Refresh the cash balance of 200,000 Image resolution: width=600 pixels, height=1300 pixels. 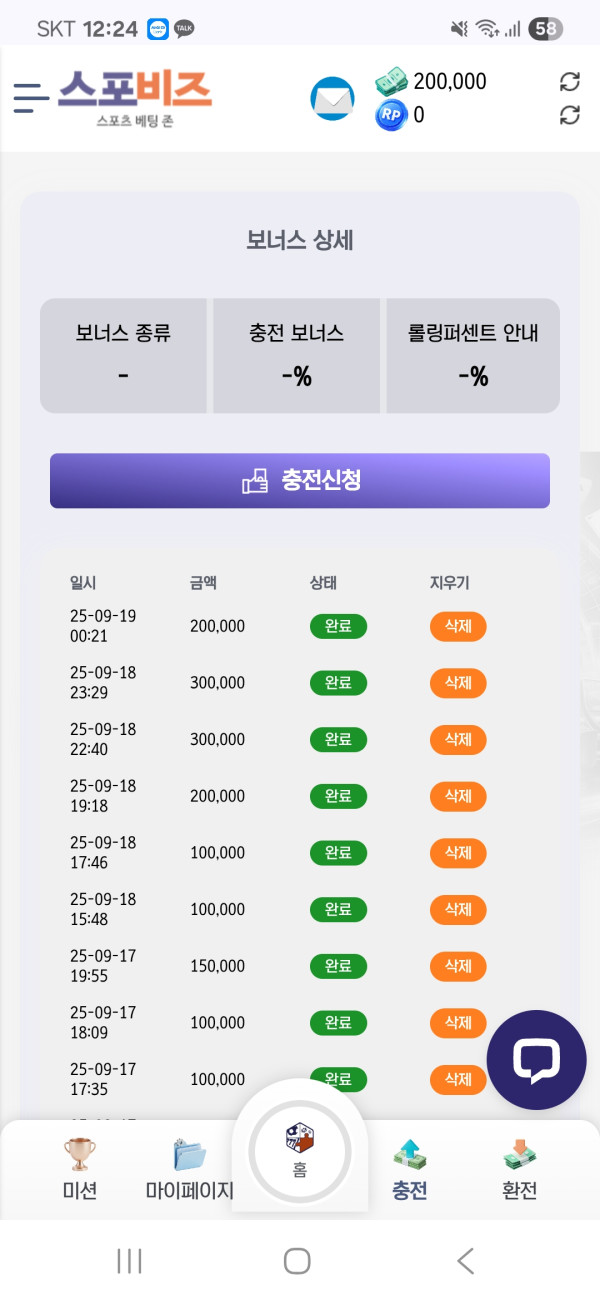(570, 82)
